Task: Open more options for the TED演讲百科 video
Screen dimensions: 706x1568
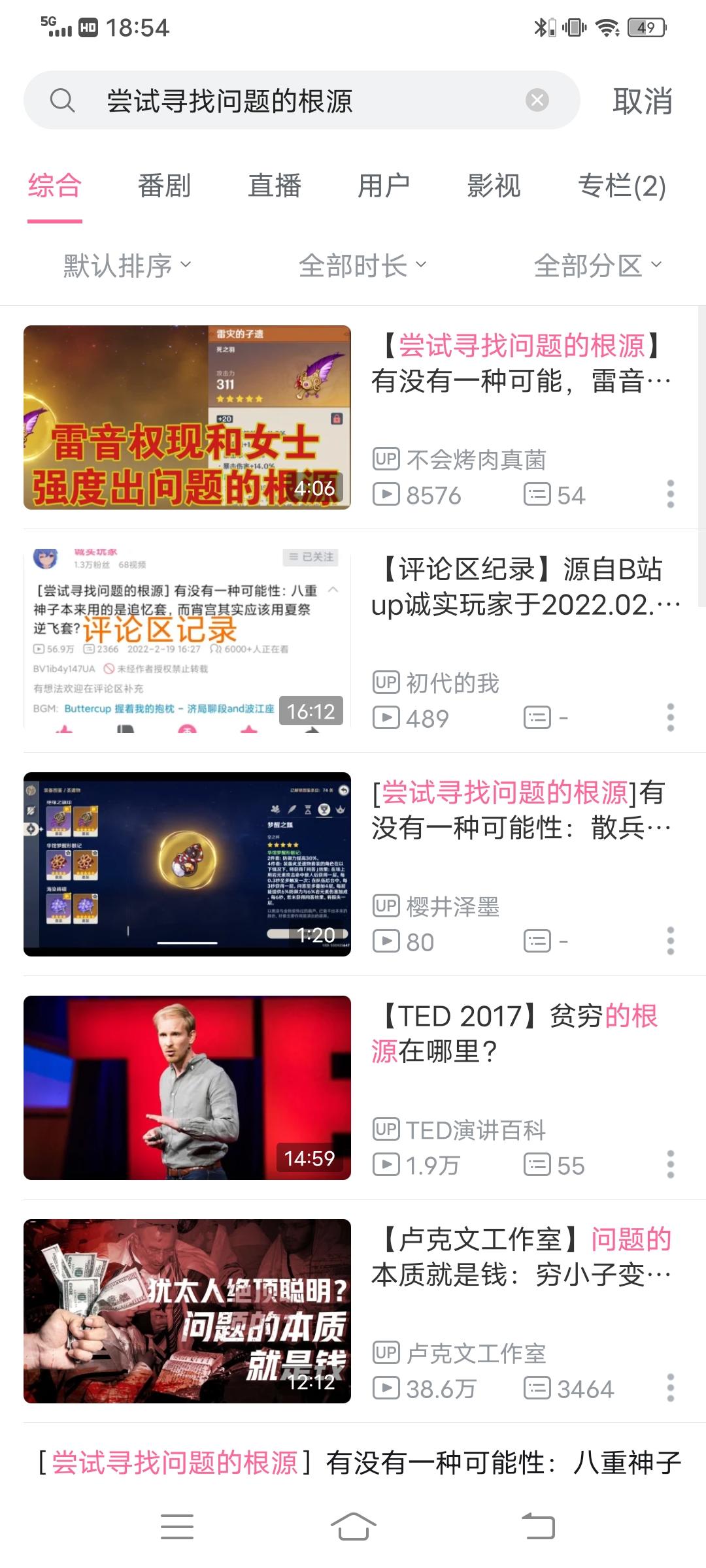Action: pos(670,1164)
